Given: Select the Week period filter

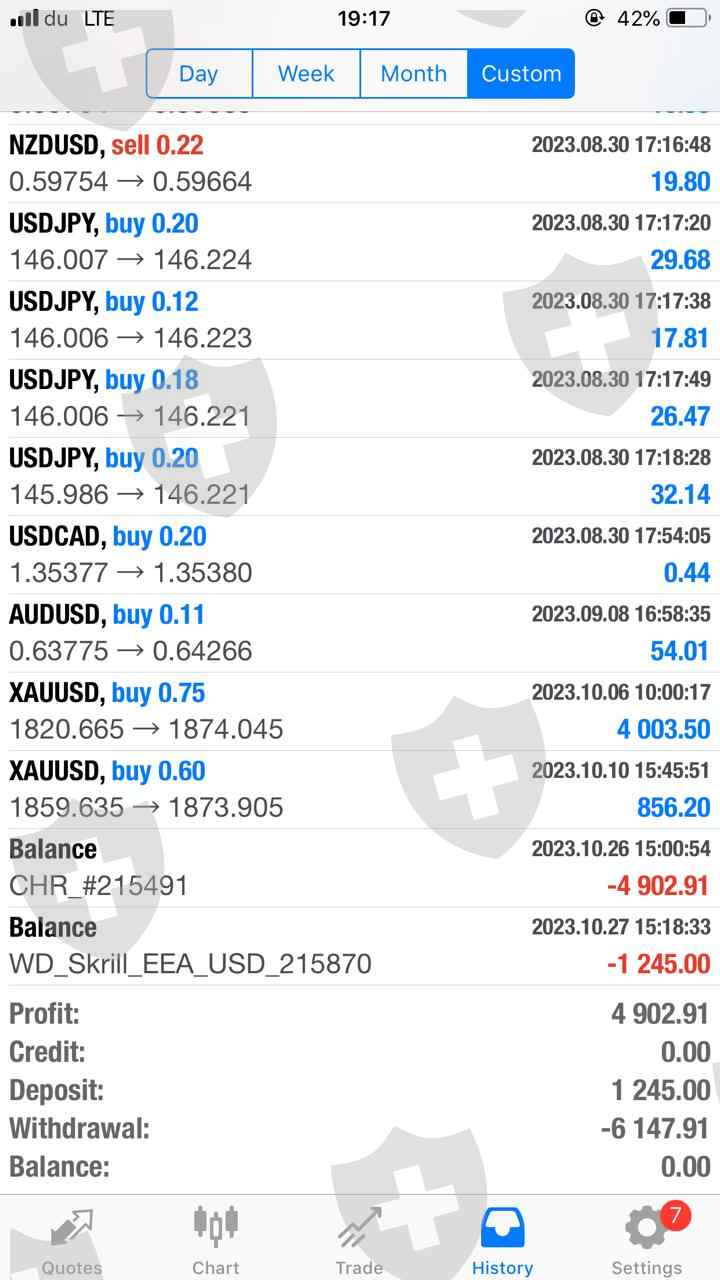Looking at the screenshot, I should pyautogui.click(x=306, y=74).
